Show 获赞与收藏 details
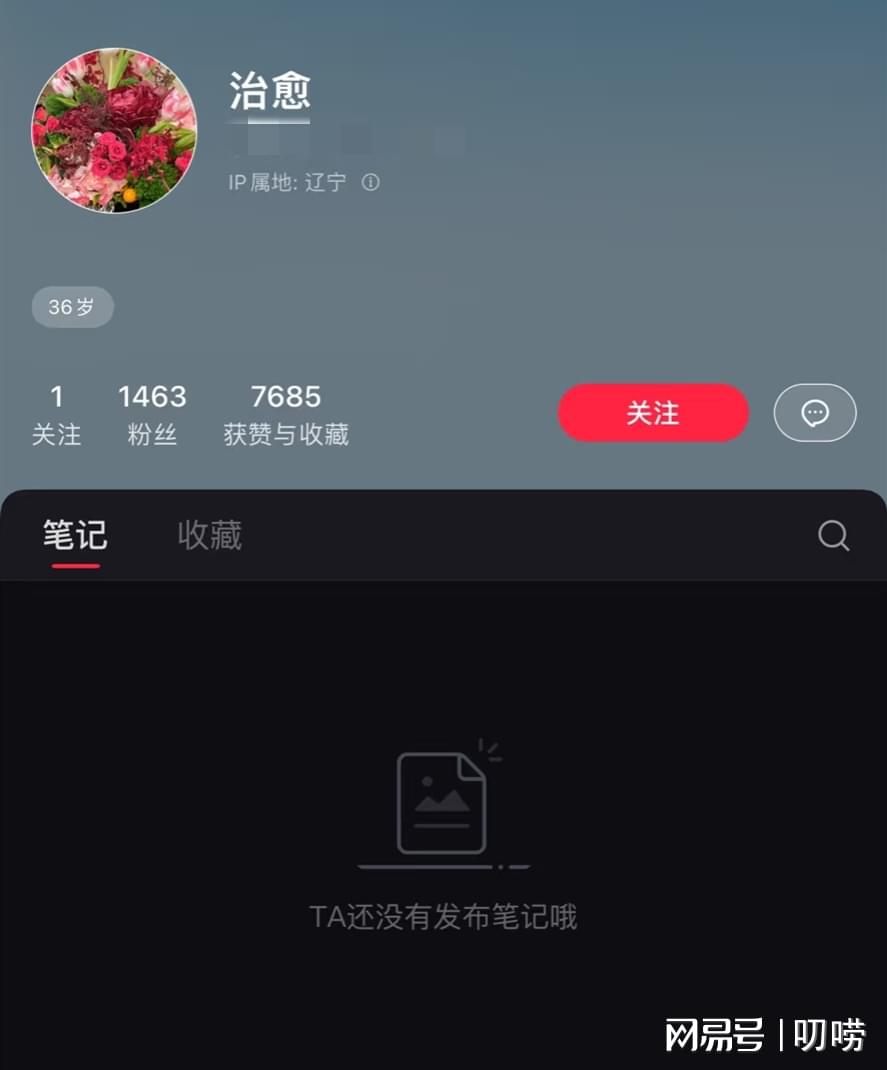The width and height of the screenshot is (887, 1070). point(286,414)
